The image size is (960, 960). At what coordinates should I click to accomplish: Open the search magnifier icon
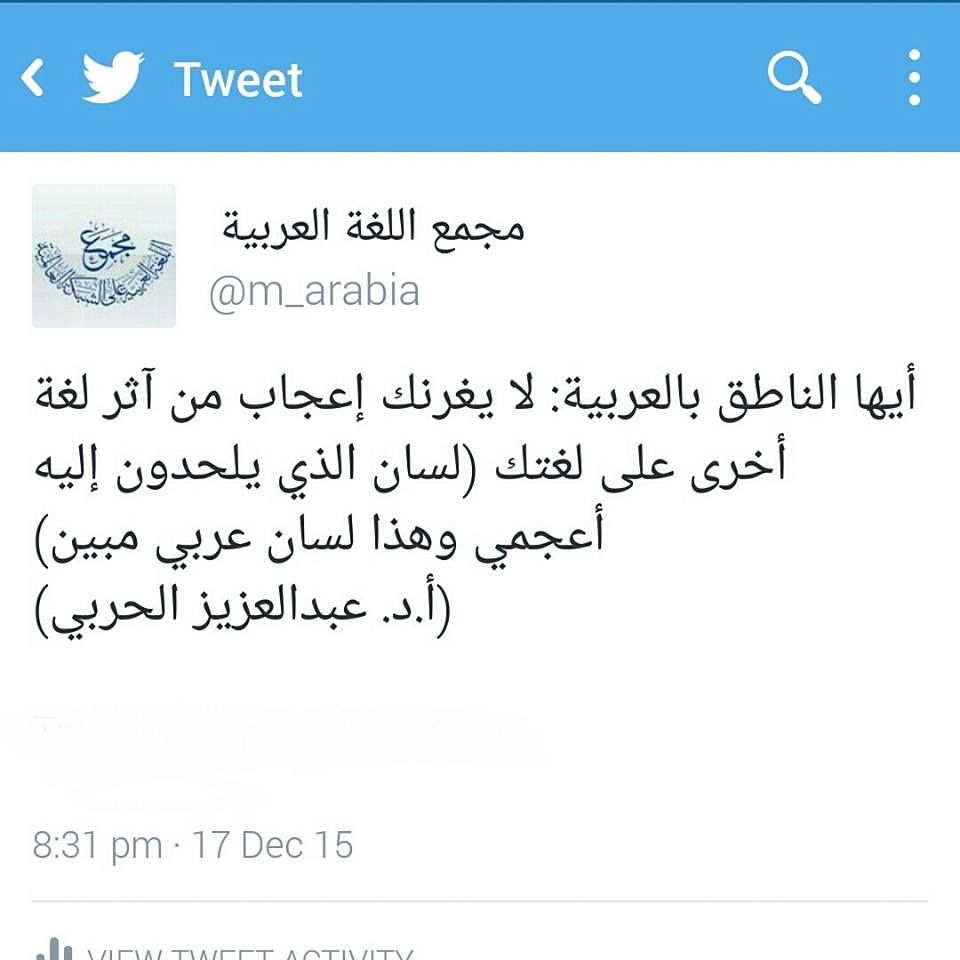tap(794, 78)
